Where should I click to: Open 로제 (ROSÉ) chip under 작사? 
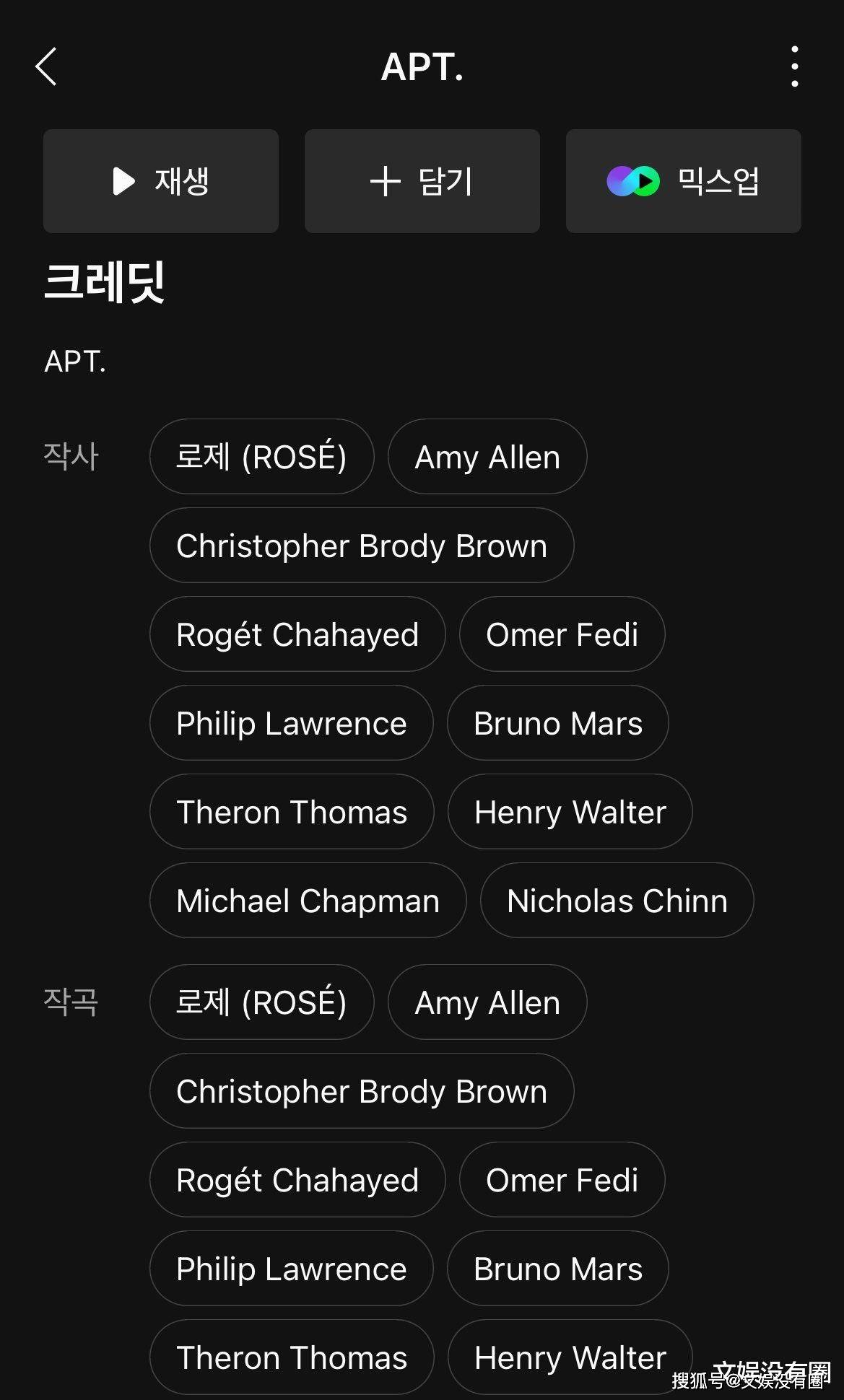262,457
